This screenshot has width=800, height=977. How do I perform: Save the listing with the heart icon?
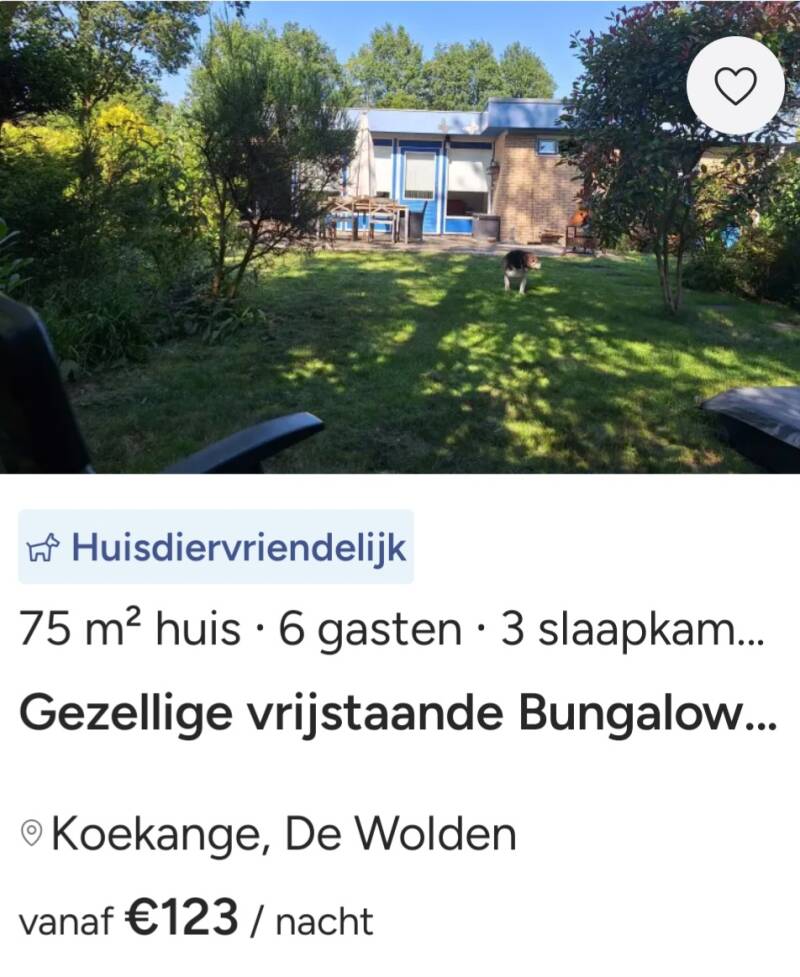[x=735, y=85]
